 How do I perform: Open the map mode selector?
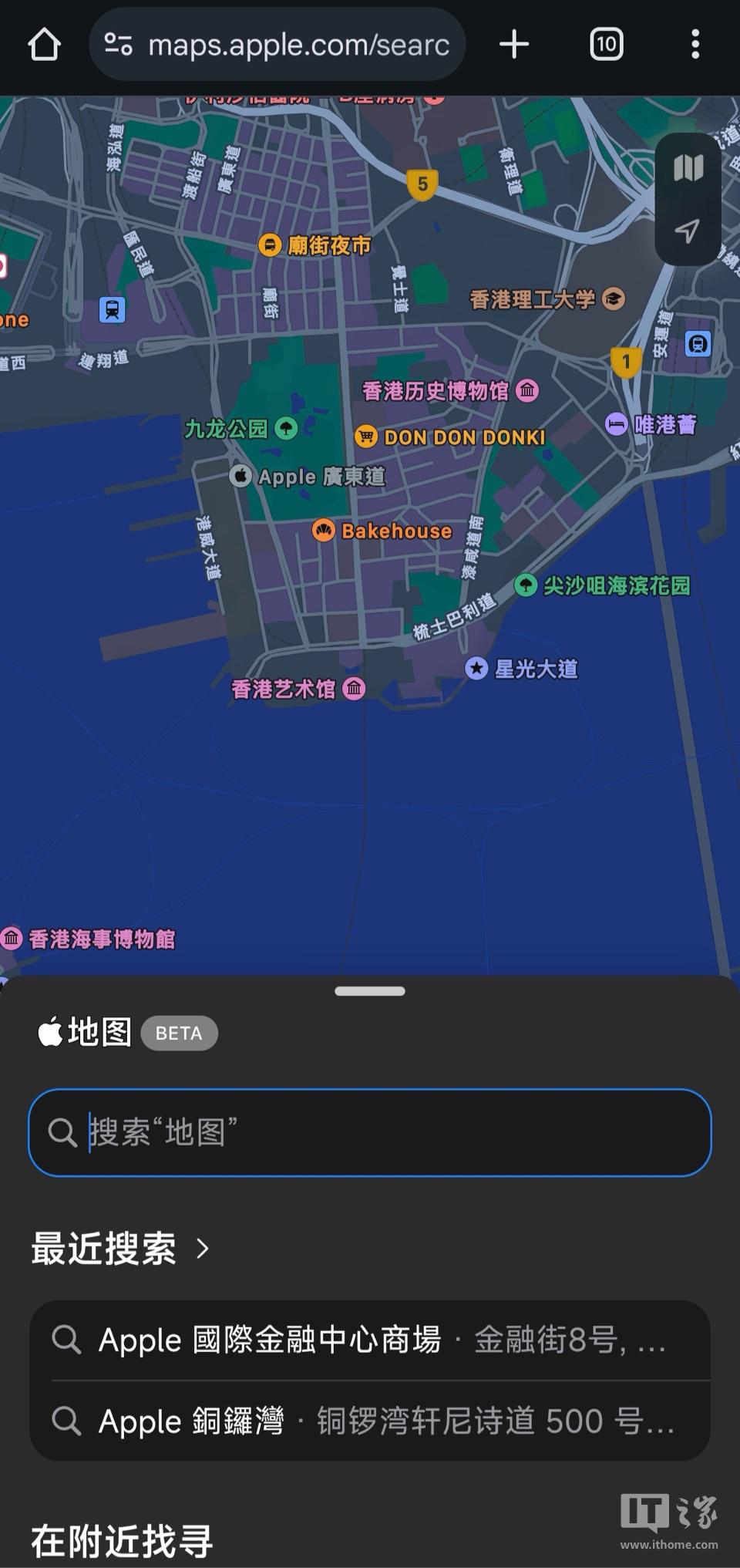(x=688, y=167)
